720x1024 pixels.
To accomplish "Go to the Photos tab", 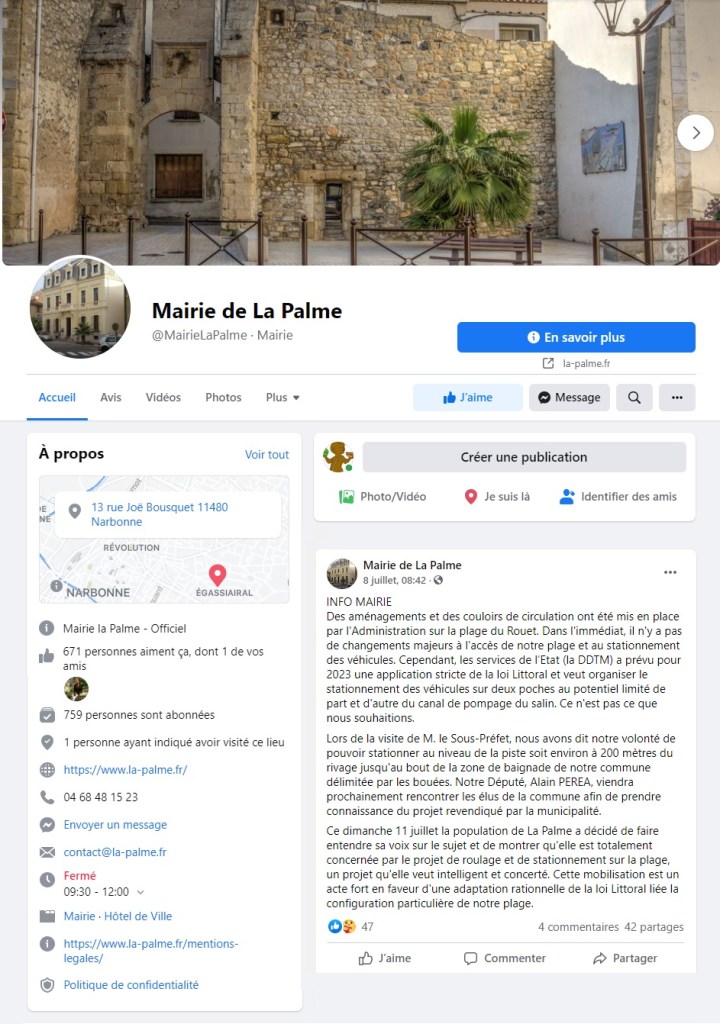I will pyautogui.click(x=223, y=397).
